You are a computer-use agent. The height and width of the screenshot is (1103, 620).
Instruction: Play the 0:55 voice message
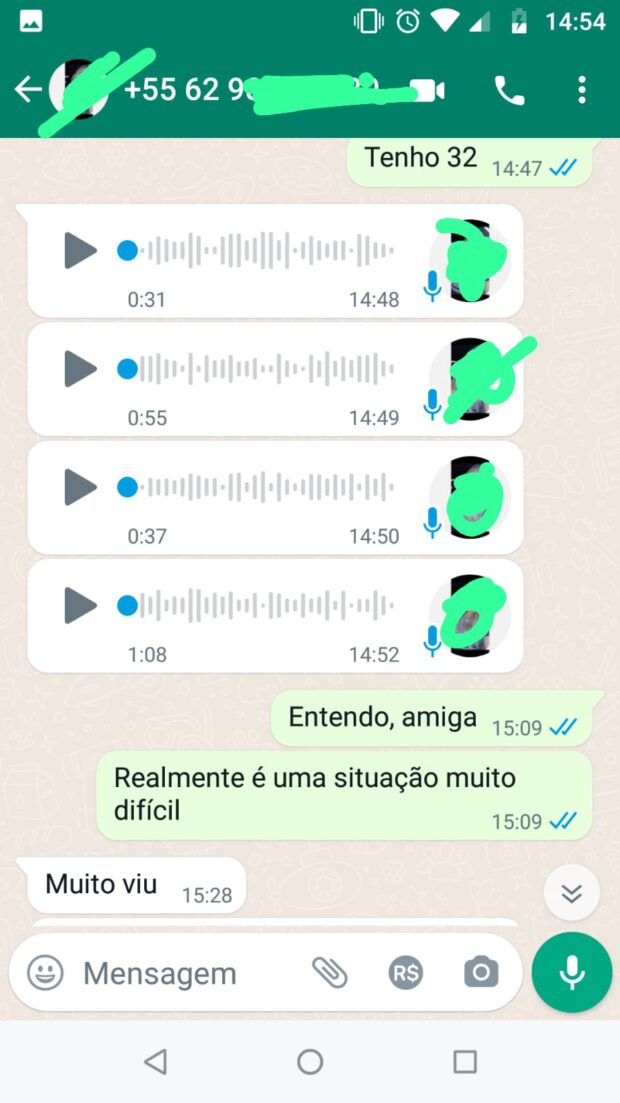[80, 368]
